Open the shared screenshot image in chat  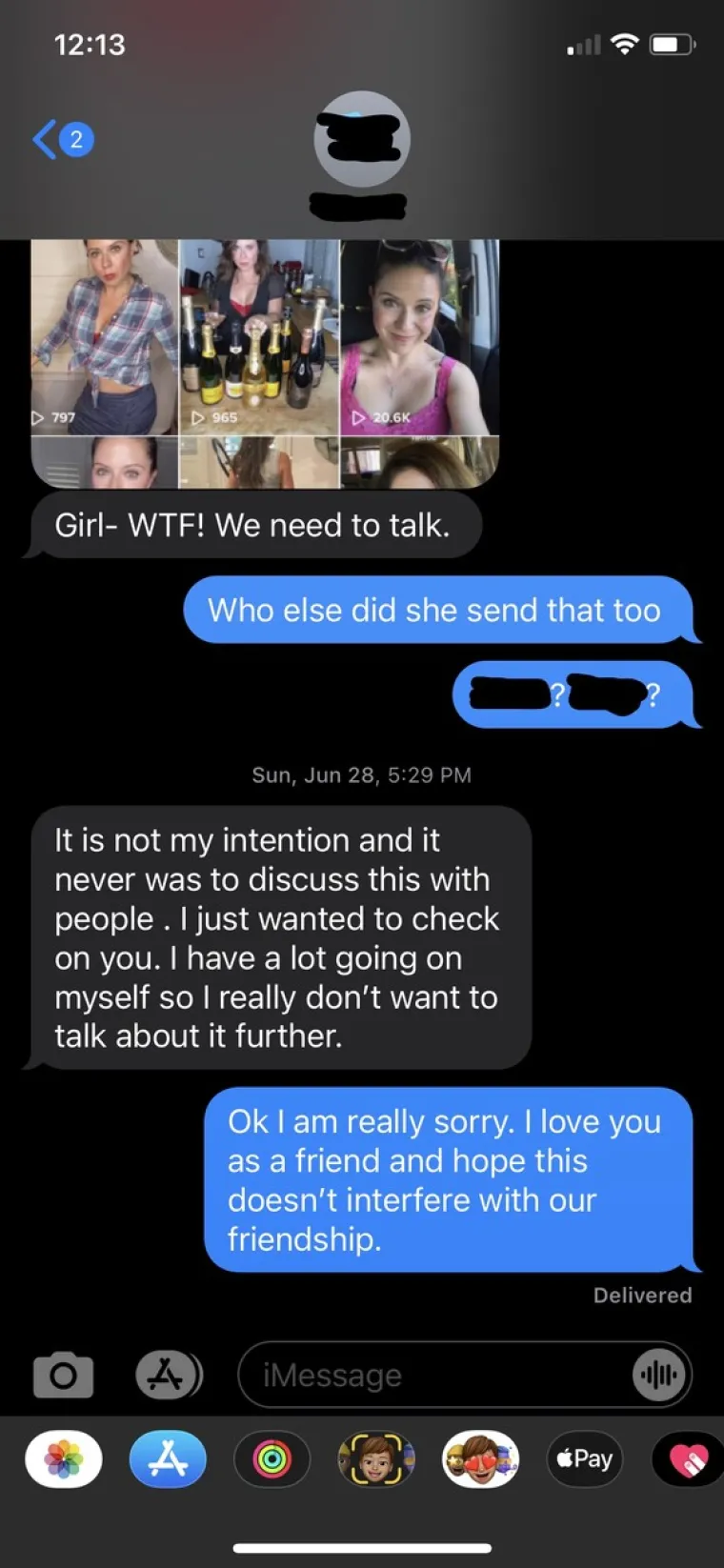pos(265,364)
